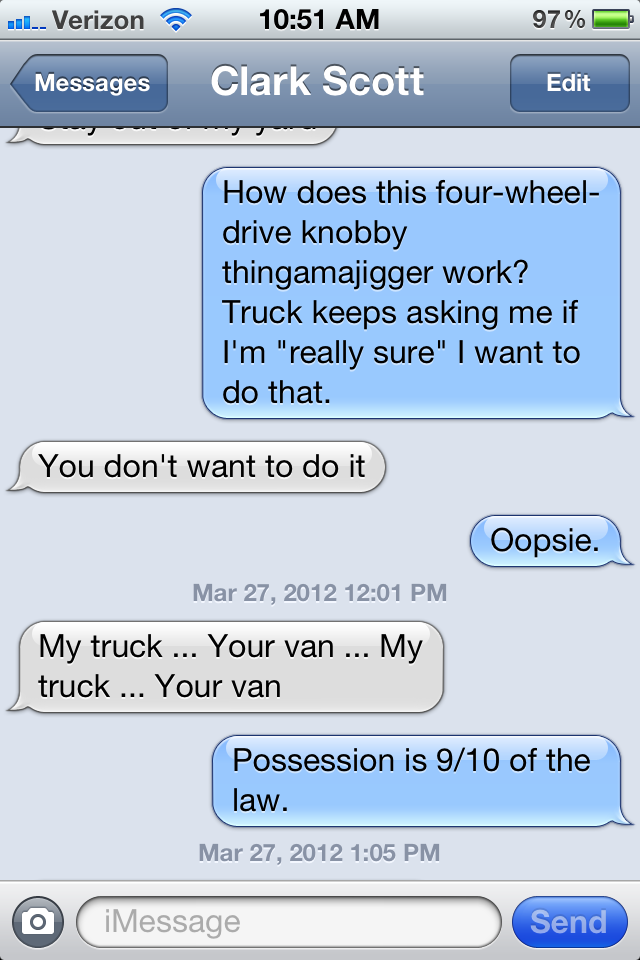This screenshot has width=640, height=960.
Task: Focus the iMessage text field
Action: (288, 921)
